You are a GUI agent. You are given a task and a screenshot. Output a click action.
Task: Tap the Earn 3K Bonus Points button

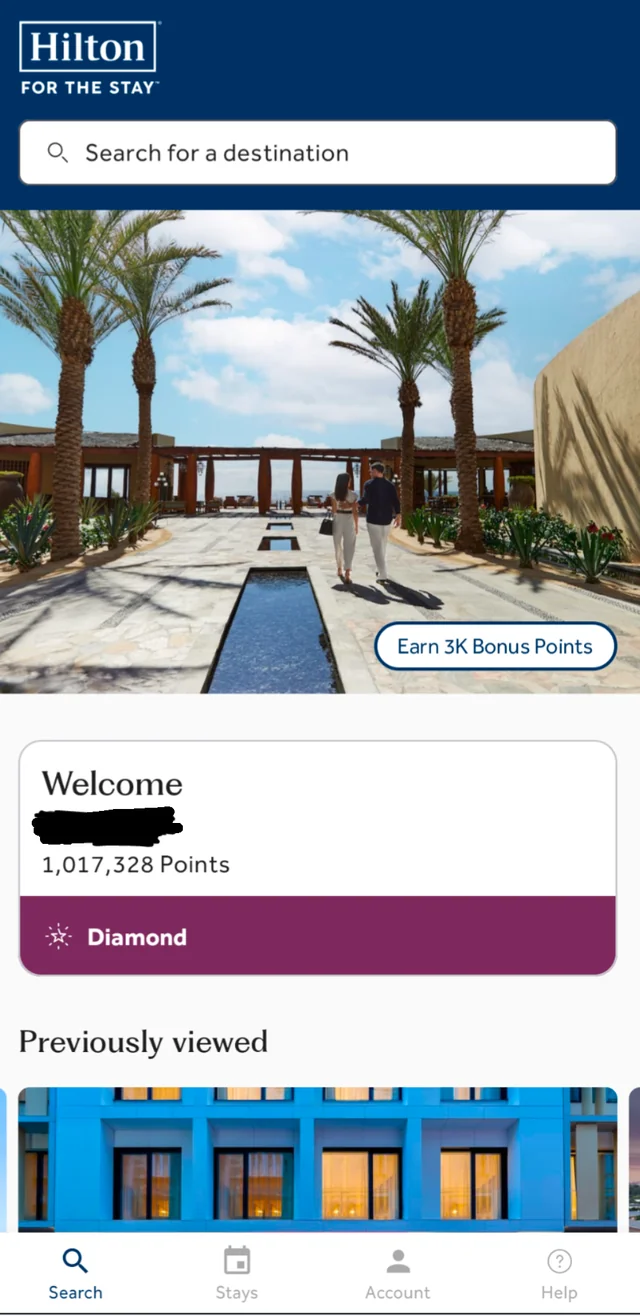495,646
